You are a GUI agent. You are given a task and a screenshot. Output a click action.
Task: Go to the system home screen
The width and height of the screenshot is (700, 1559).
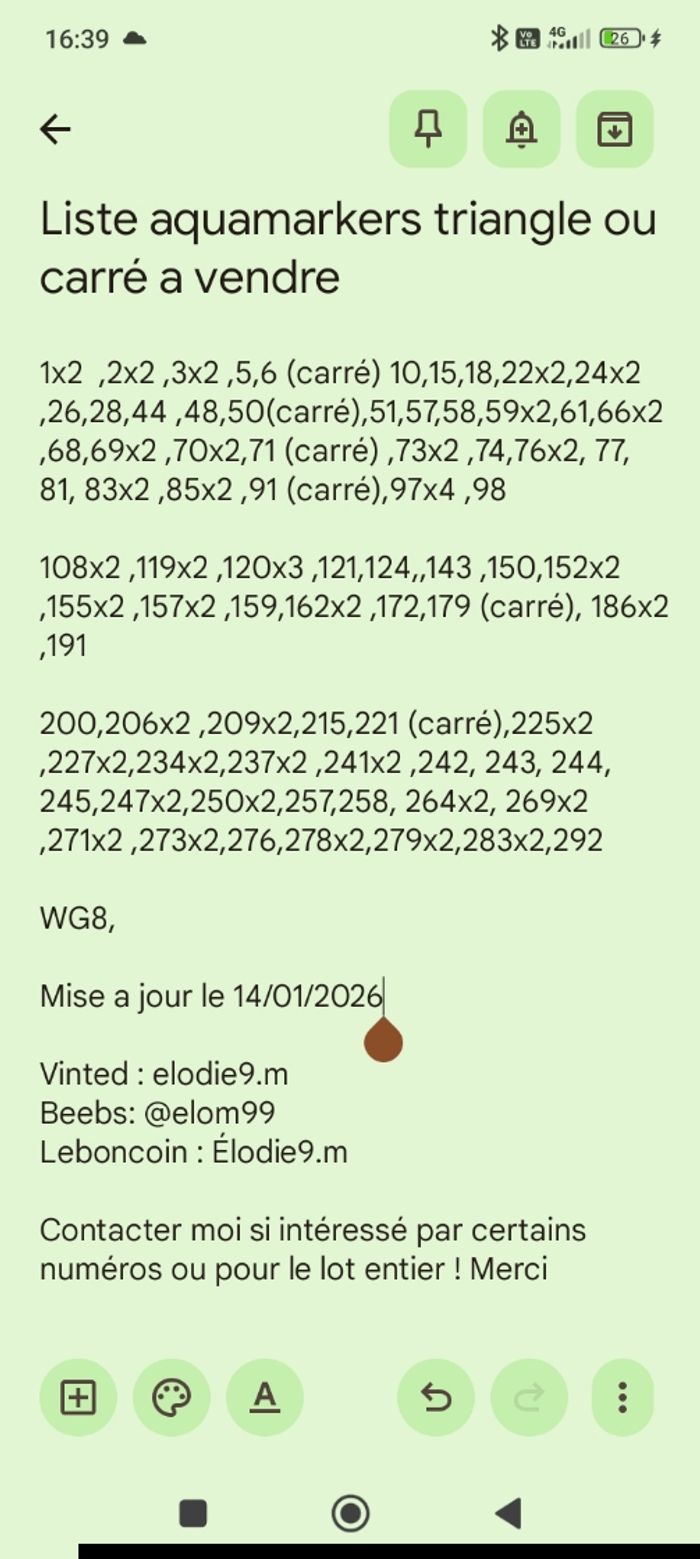pyautogui.click(x=350, y=1513)
